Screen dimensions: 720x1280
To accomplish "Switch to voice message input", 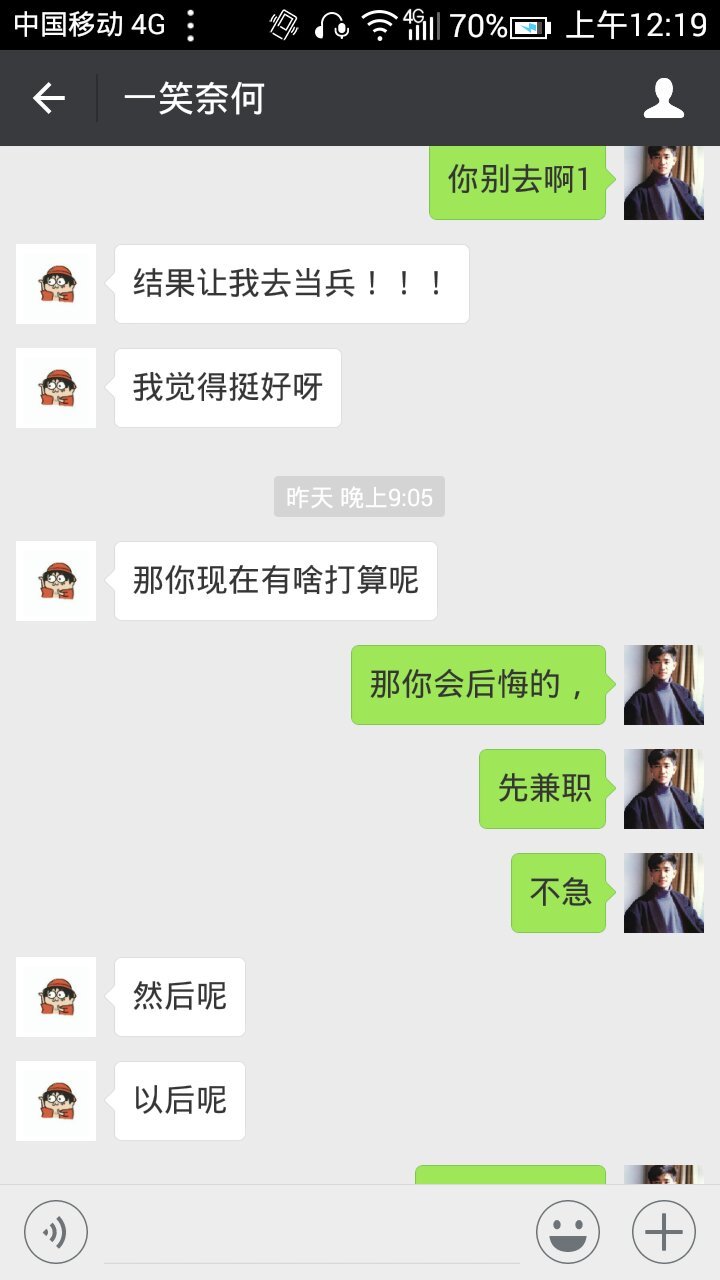I will pyautogui.click(x=56, y=1231).
